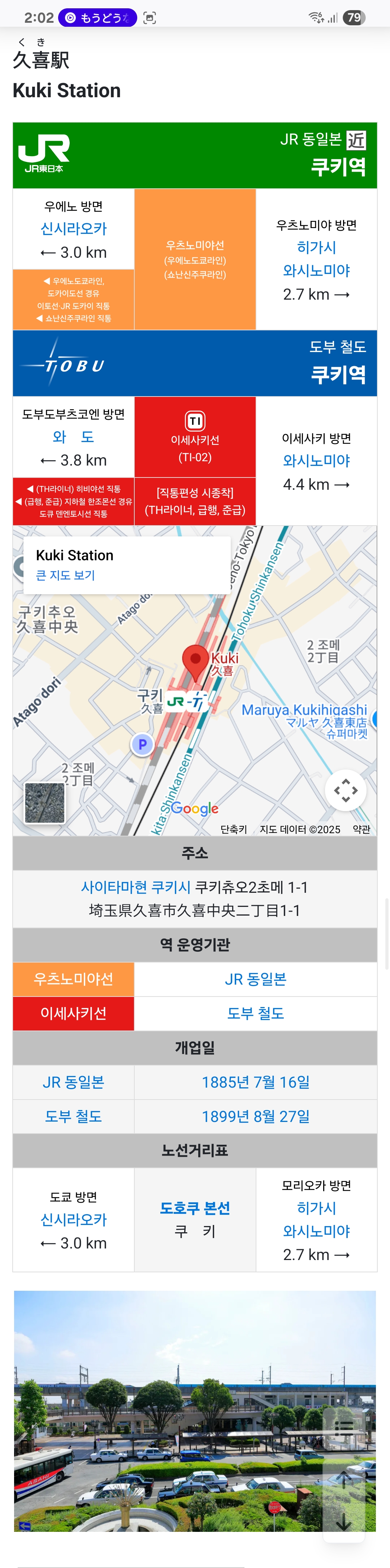
Task: Open 신시라오카 link under 우에노 방면
Action: click(74, 228)
